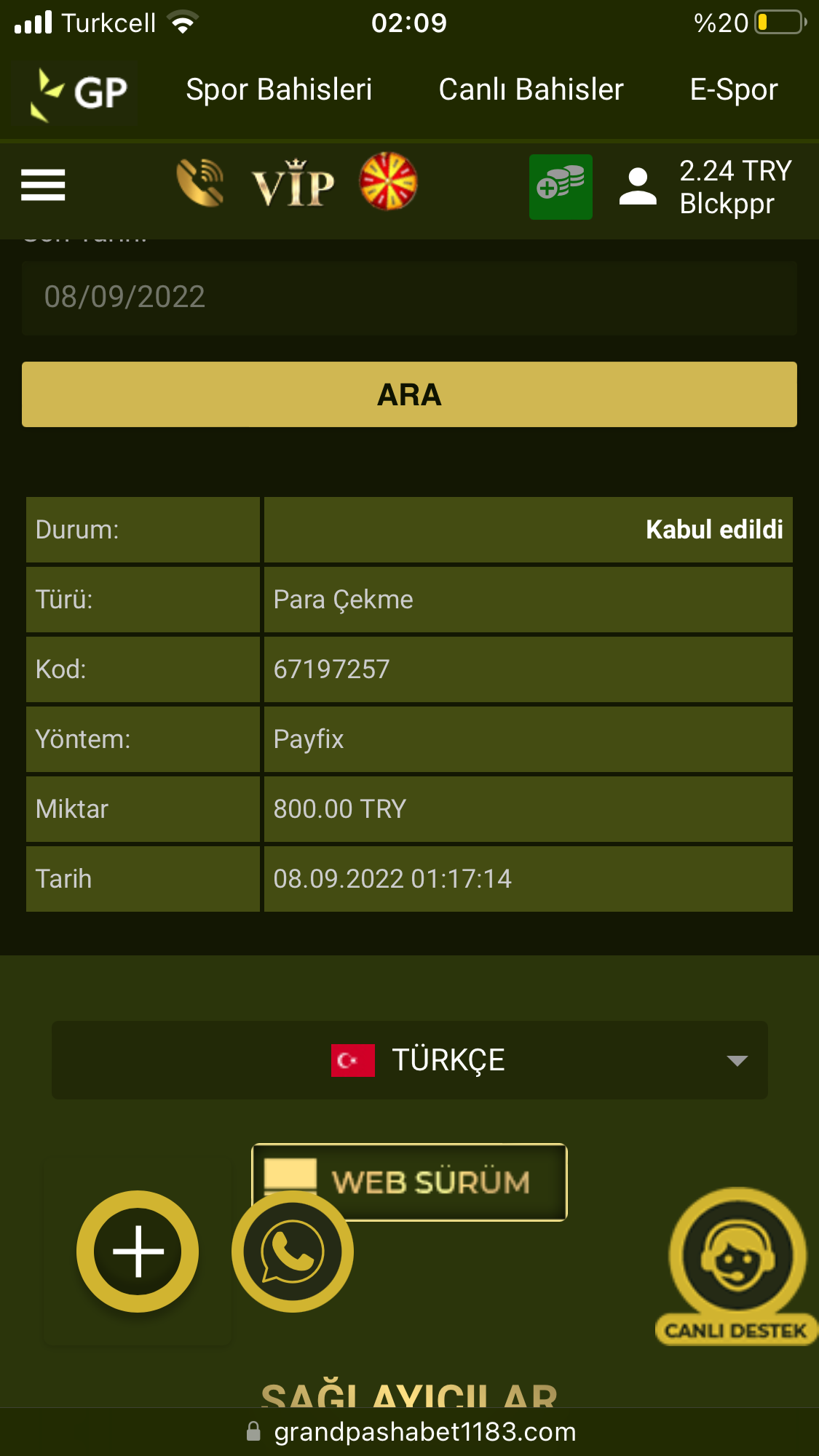This screenshot has width=819, height=1456.
Task: Go to E-Spor section
Action: click(733, 90)
